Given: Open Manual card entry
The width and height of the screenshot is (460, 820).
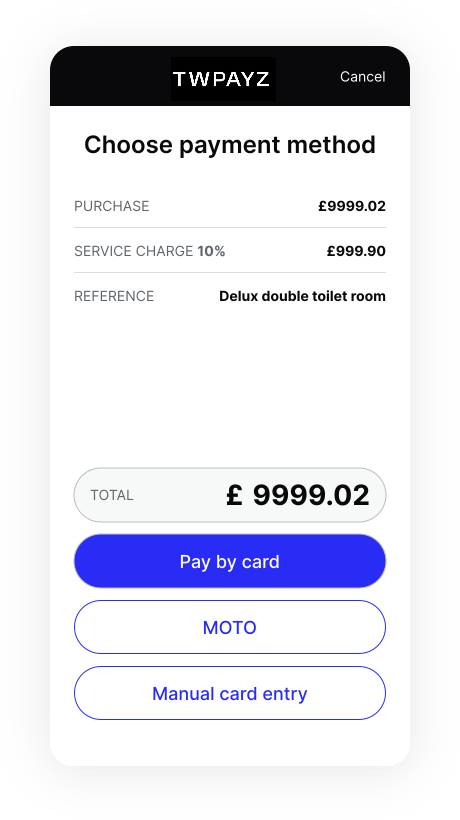Looking at the screenshot, I should 230,693.
